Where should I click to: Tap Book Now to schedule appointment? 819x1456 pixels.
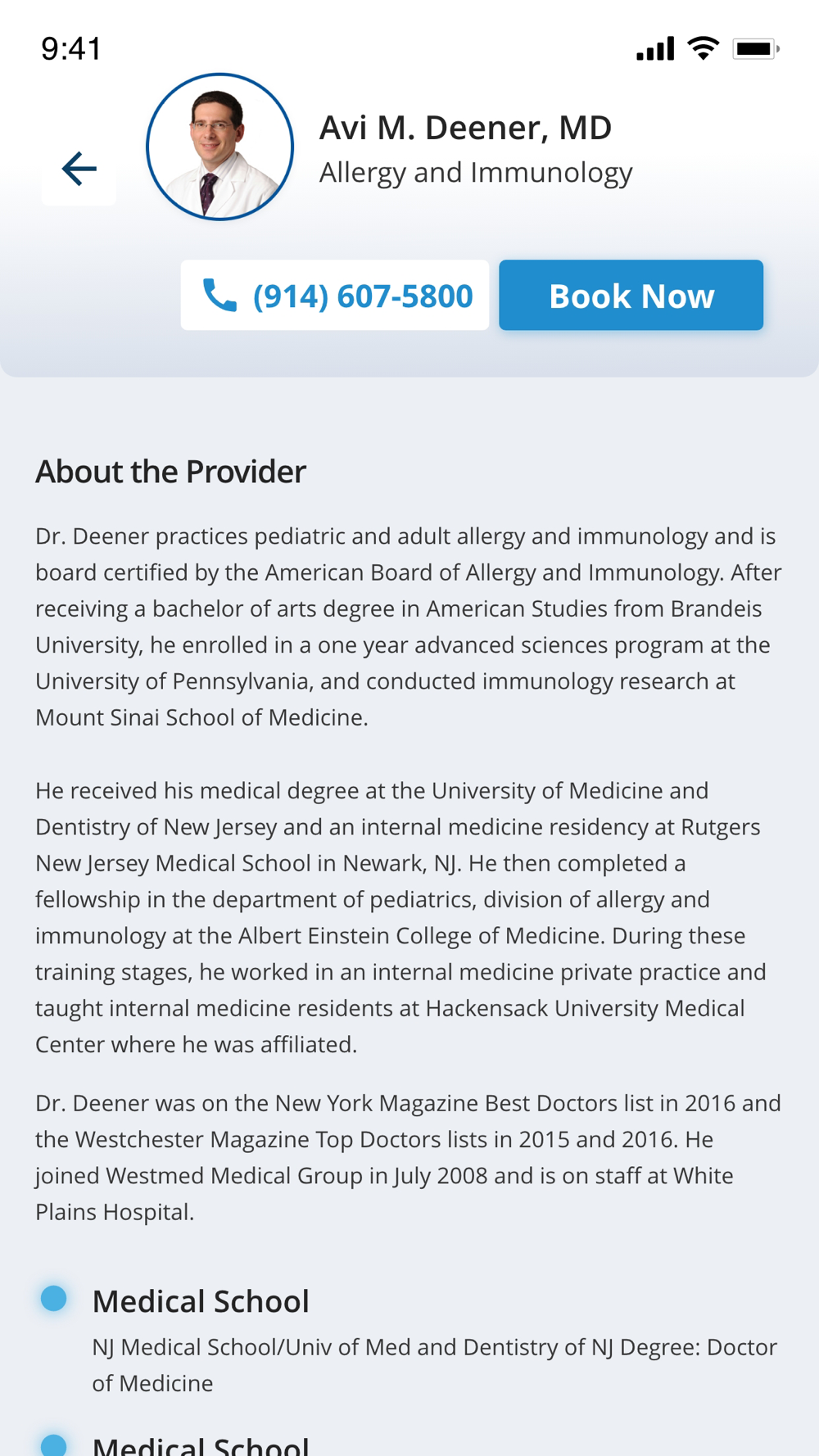coord(631,296)
